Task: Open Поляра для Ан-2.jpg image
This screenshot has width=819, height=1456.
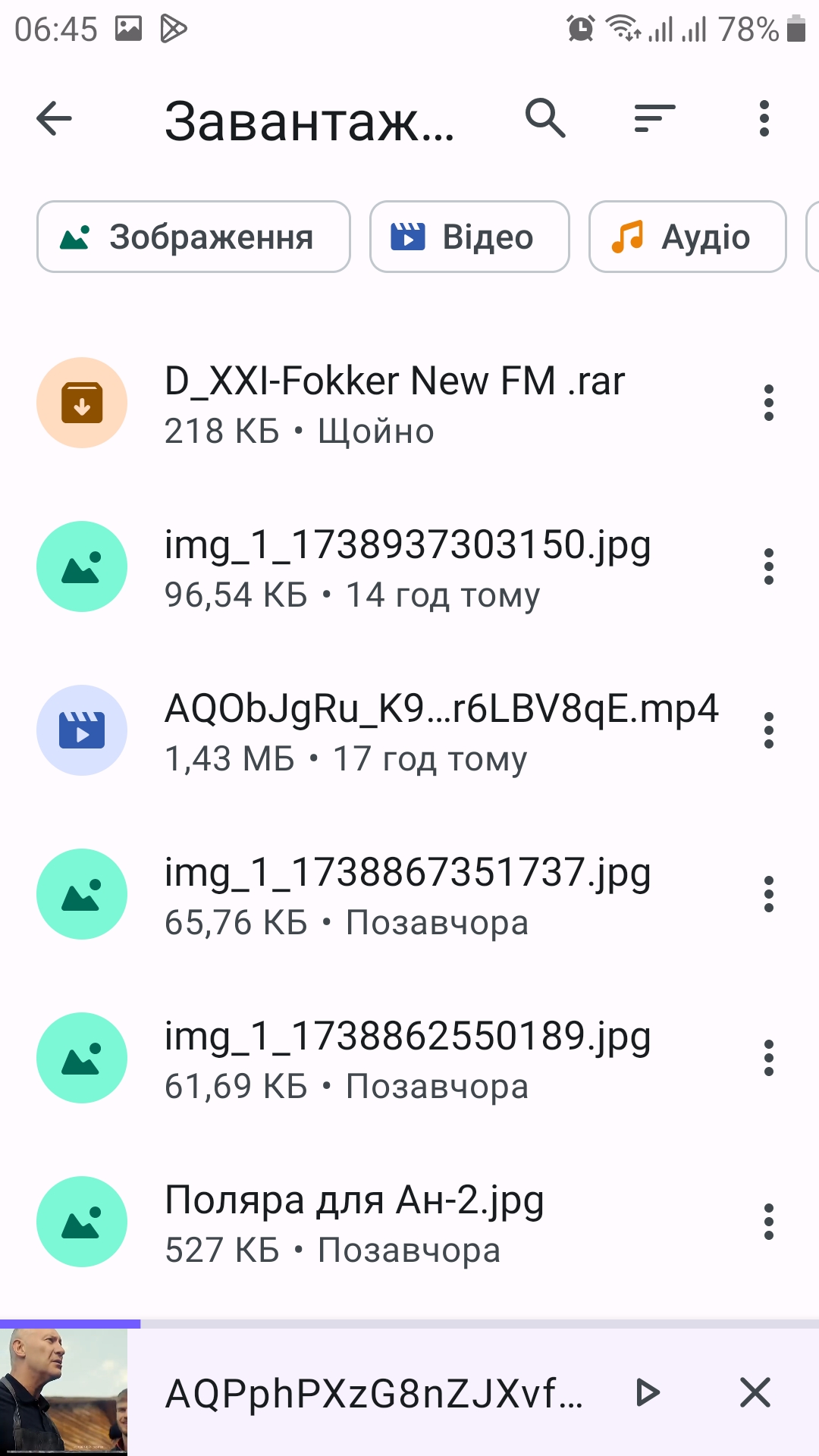Action: 354,1222
